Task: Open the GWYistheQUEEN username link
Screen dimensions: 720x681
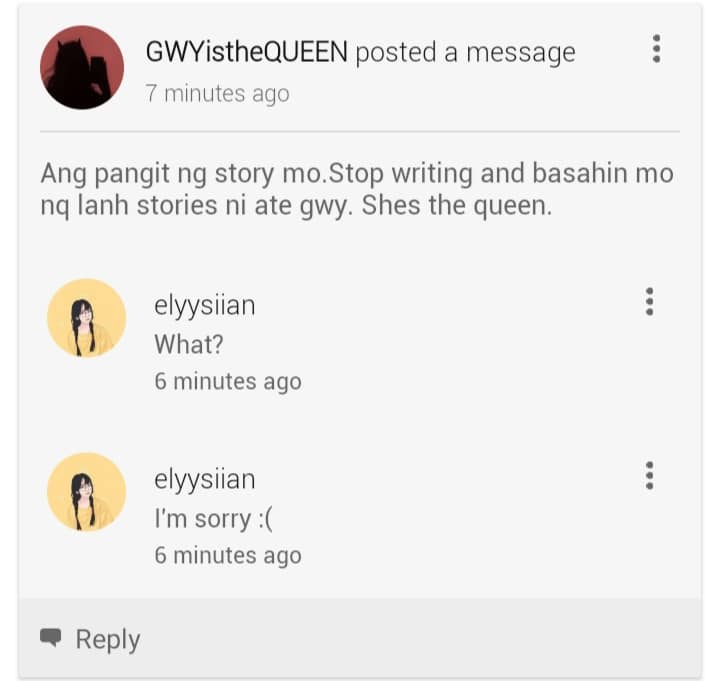Action: pos(247,53)
